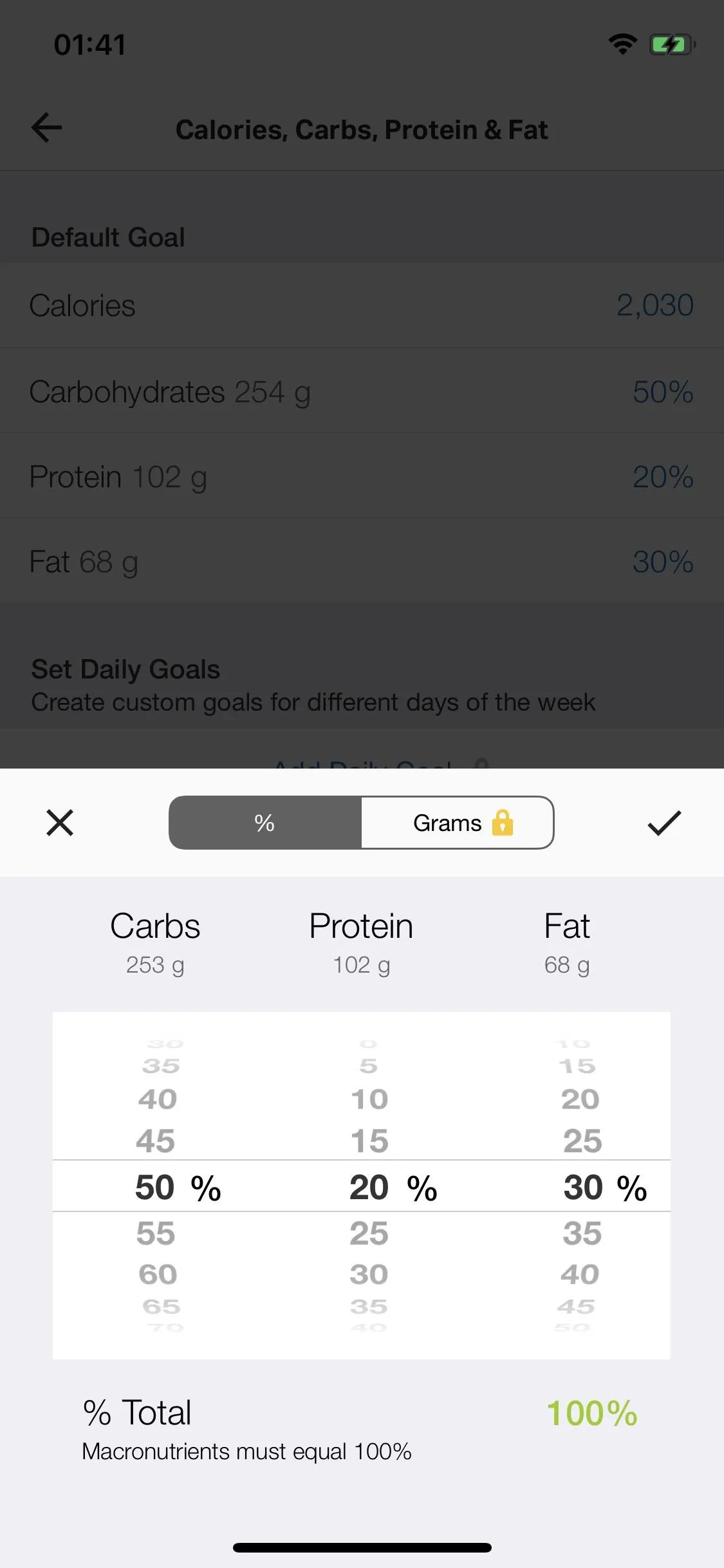Open the Fat 68 g row
Viewport: 724px width, 1568px height.
tap(362, 561)
